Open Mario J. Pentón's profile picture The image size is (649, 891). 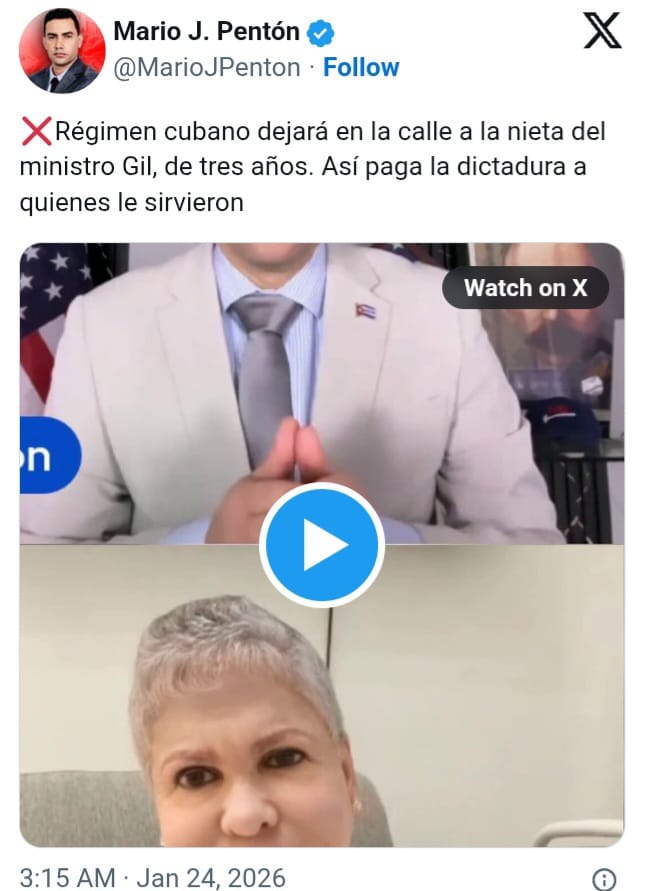point(62,51)
